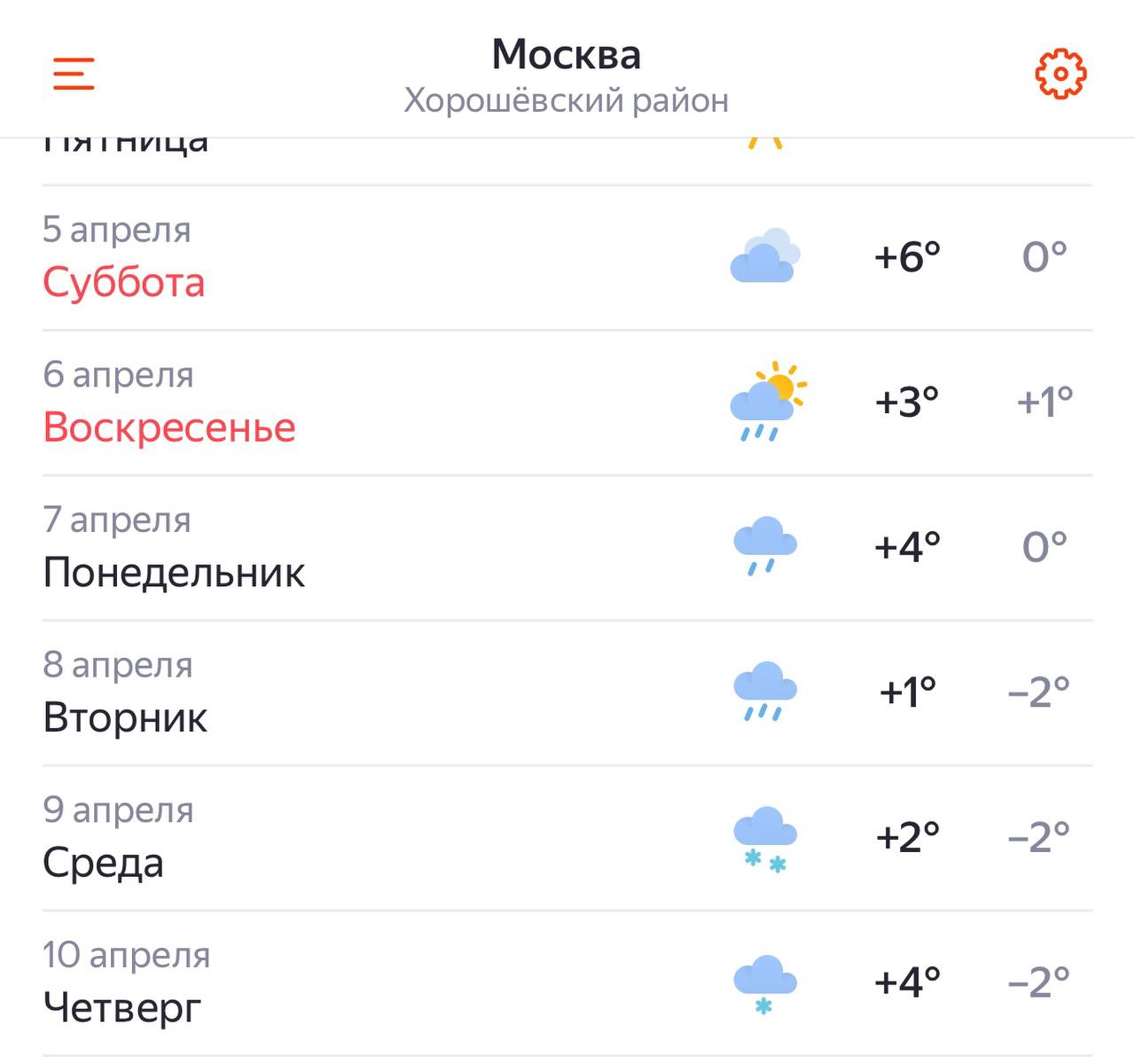
Task: Open forecast for Воскресенье 6 апреля
Action: click(567, 403)
